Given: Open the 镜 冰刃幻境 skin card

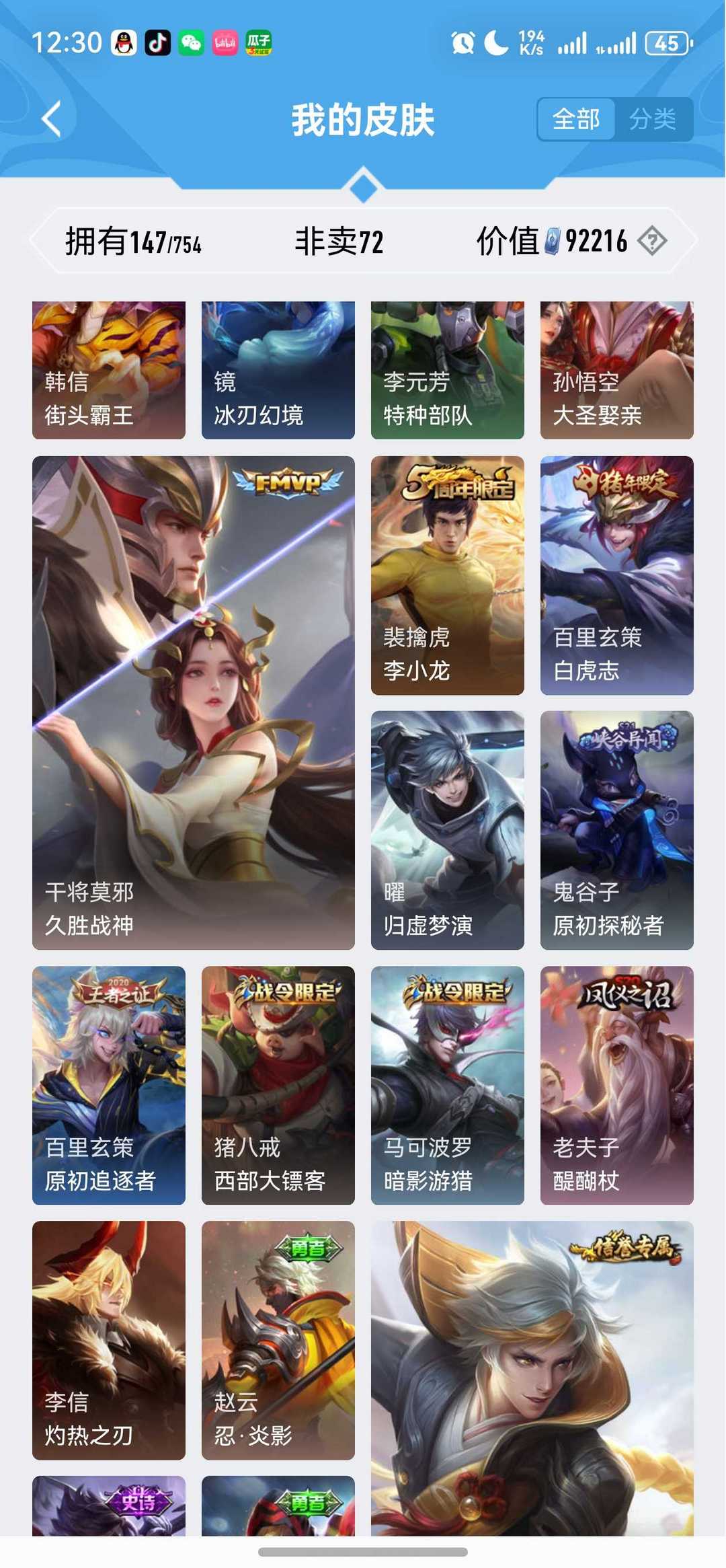Looking at the screenshot, I should (278, 371).
